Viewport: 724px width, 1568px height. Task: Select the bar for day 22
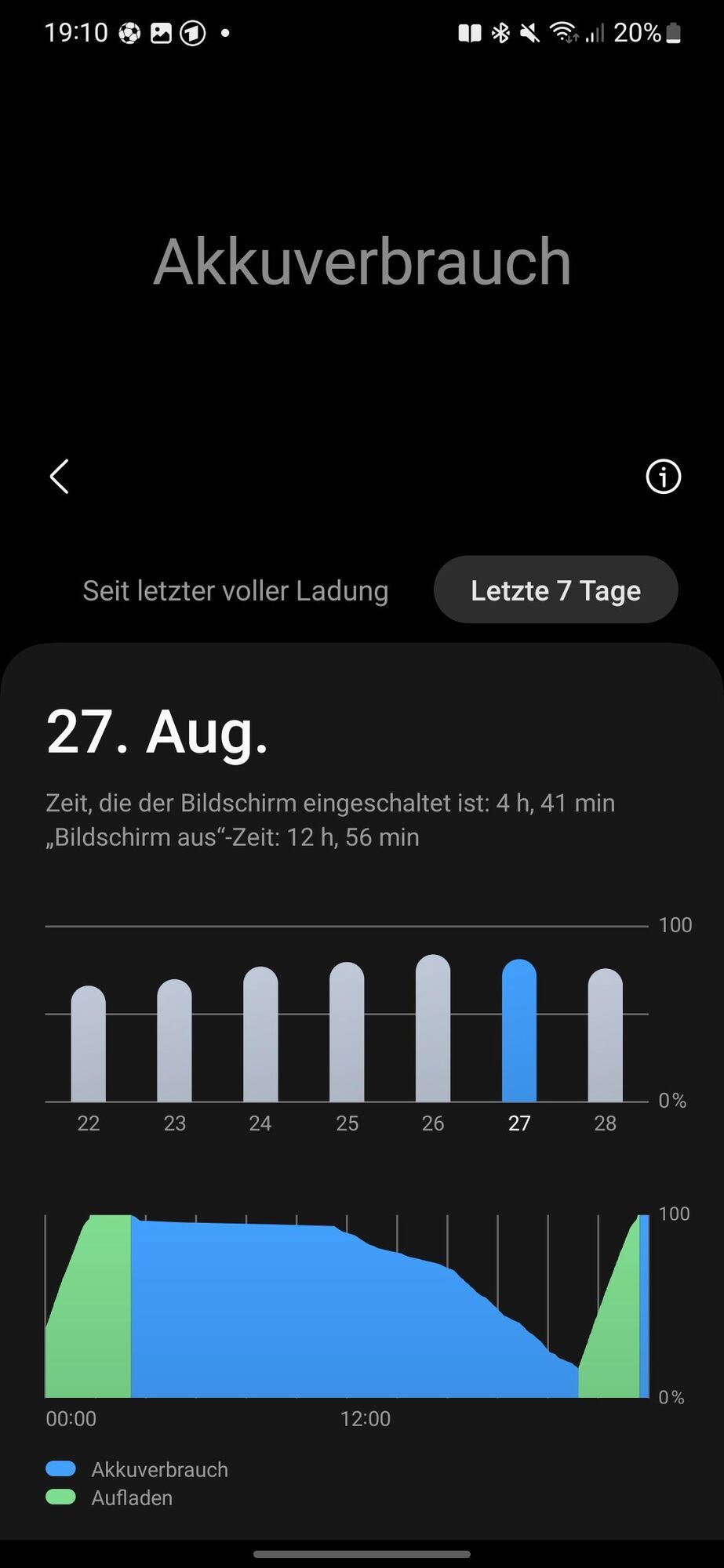[89, 1044]
